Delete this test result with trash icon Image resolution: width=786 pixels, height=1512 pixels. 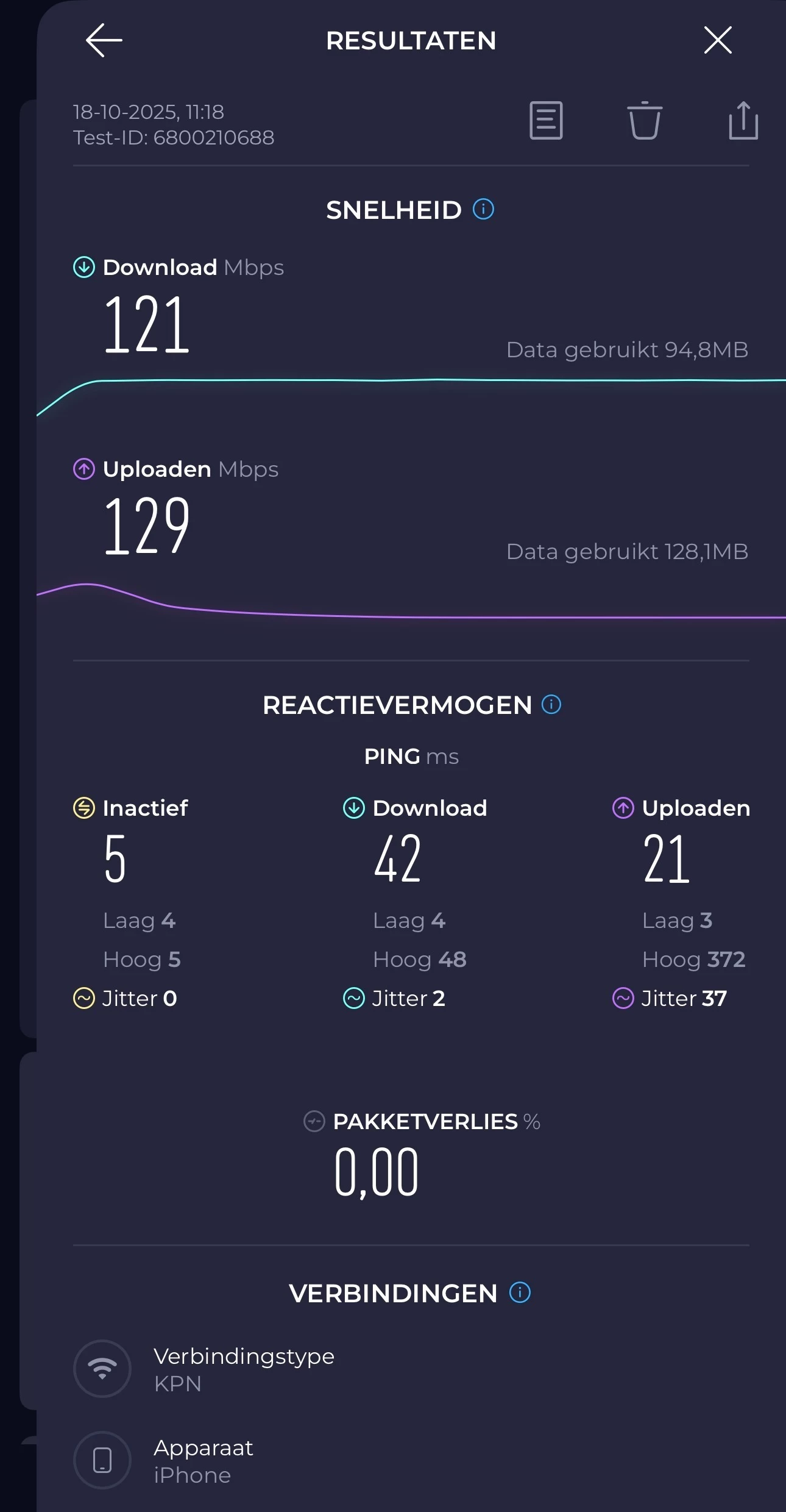click(x=645, y=121)
